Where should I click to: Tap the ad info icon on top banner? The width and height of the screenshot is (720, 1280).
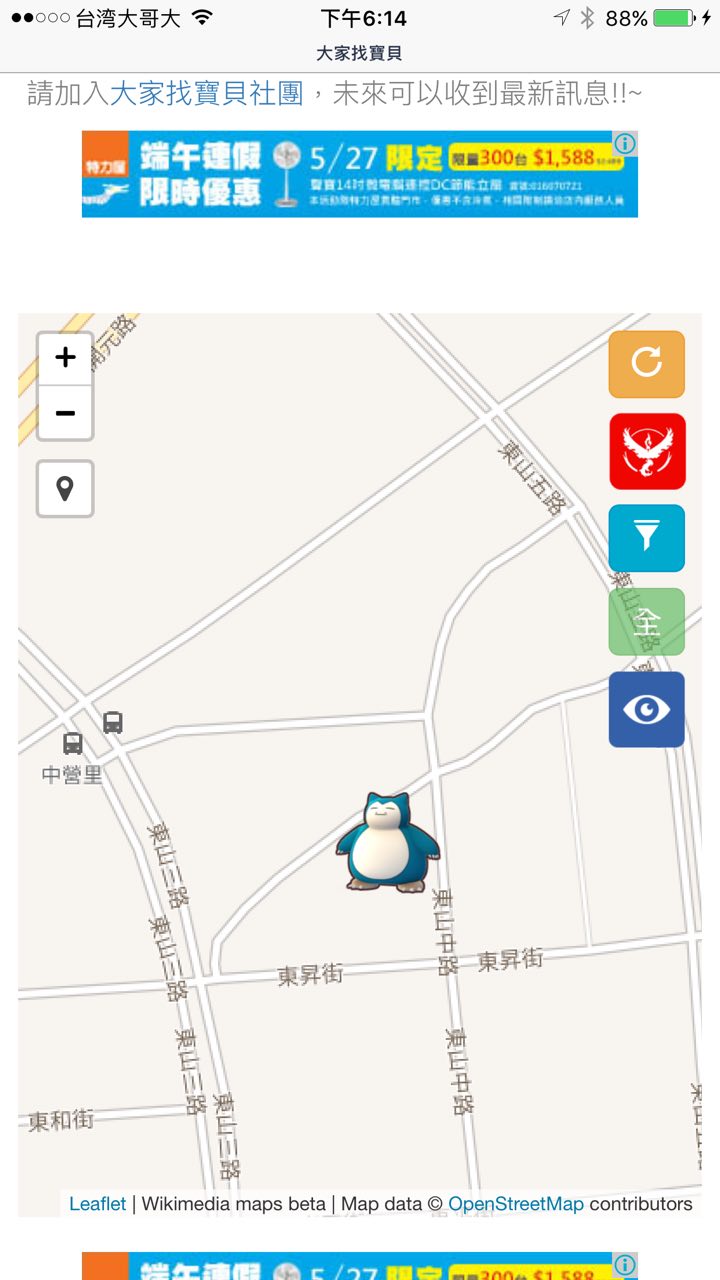click(x=625, y=144)
